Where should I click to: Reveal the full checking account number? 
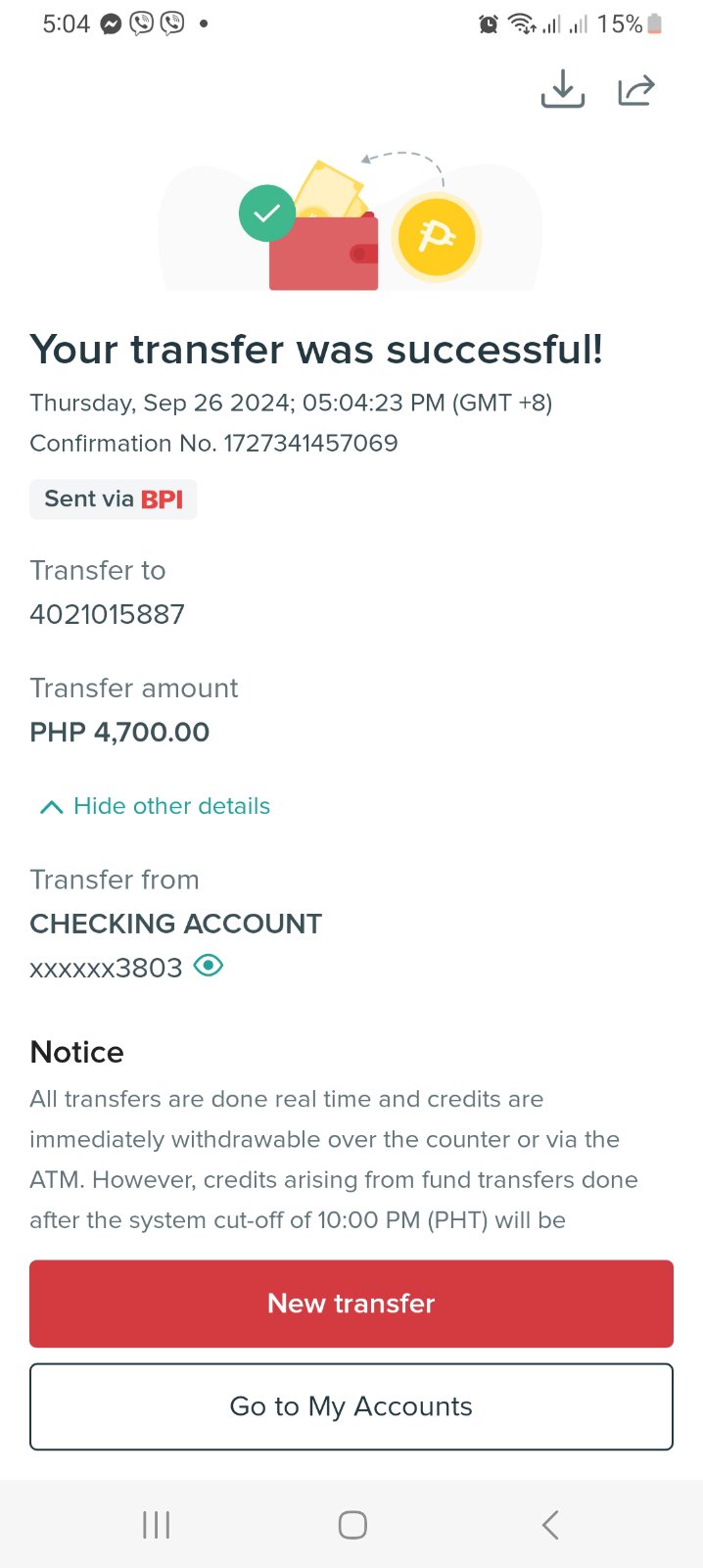(x=209, y=967)
